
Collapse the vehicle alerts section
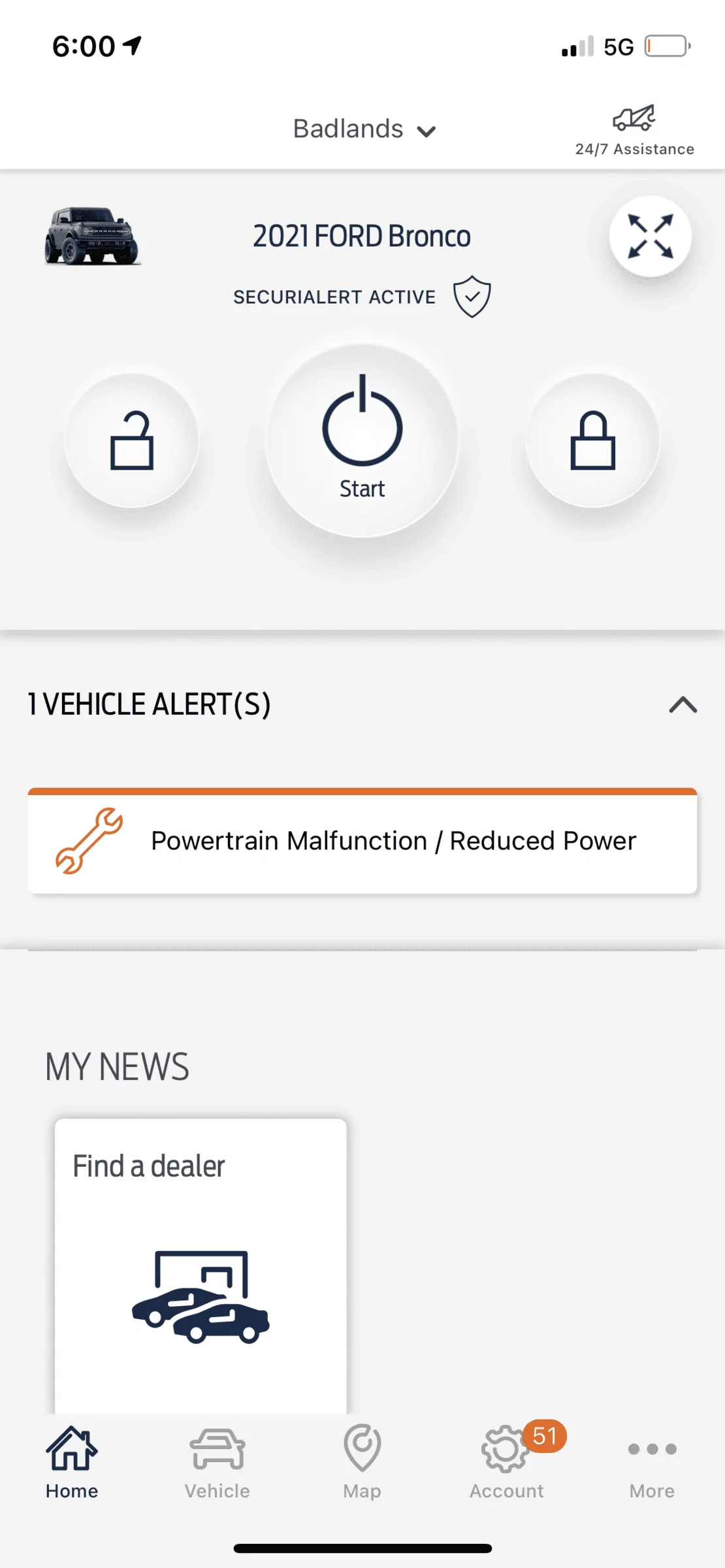683,704
